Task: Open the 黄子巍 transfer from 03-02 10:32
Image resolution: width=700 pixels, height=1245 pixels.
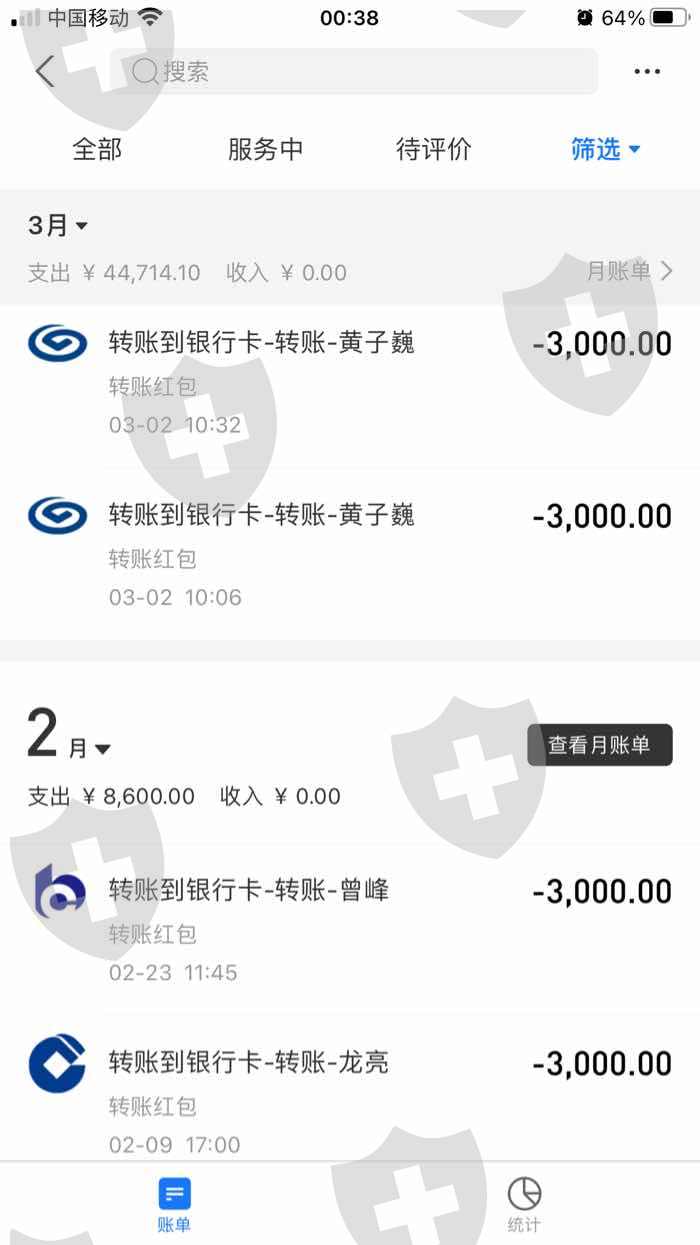Action: 350,384
